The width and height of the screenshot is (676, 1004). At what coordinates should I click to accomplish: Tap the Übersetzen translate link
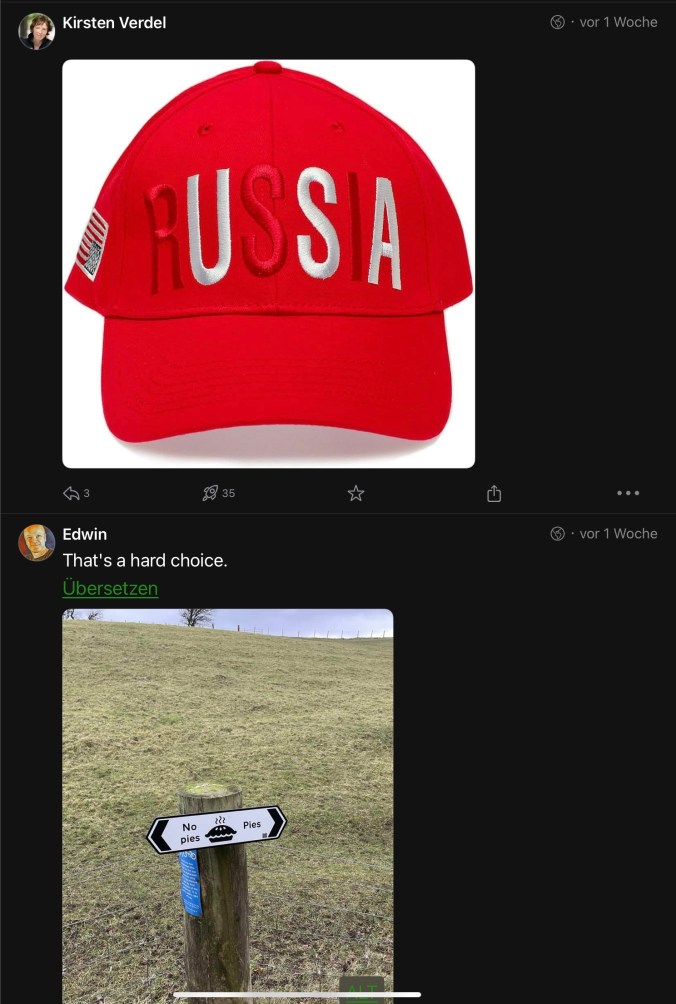click(110, 588)
